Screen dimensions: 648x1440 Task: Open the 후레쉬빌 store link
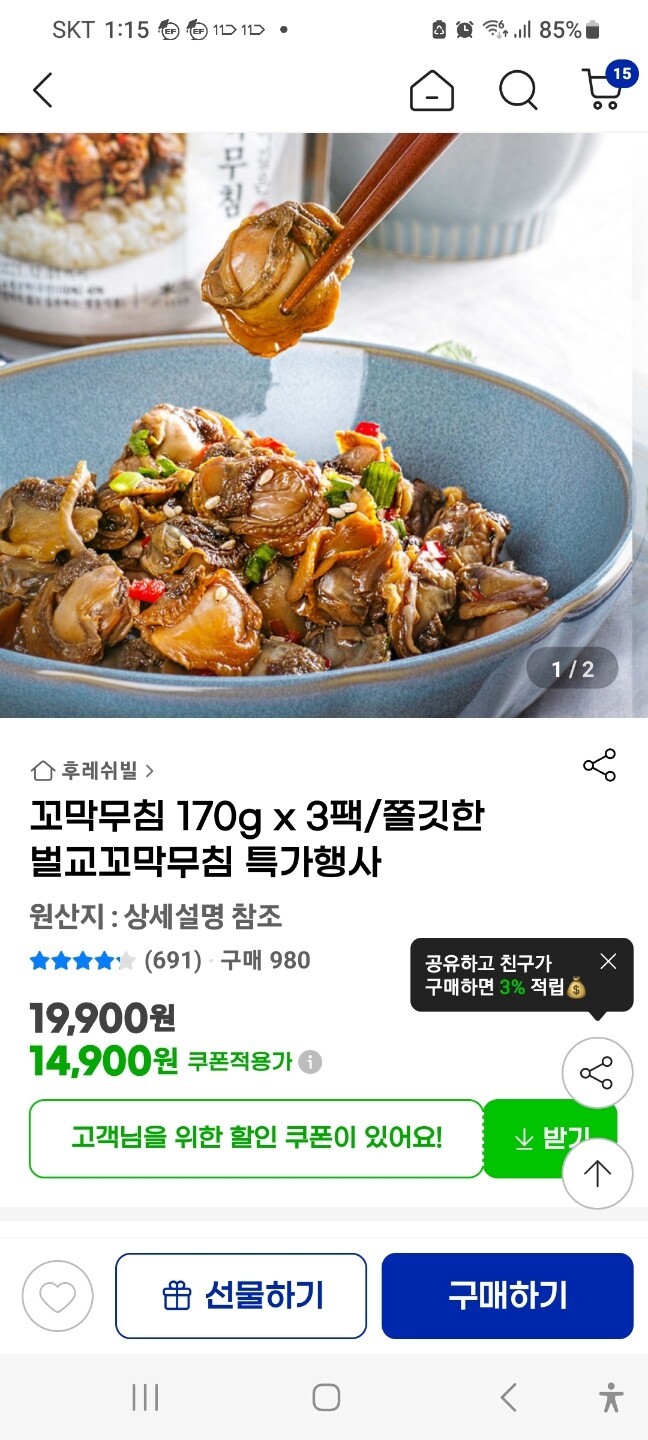click(93, 770)
